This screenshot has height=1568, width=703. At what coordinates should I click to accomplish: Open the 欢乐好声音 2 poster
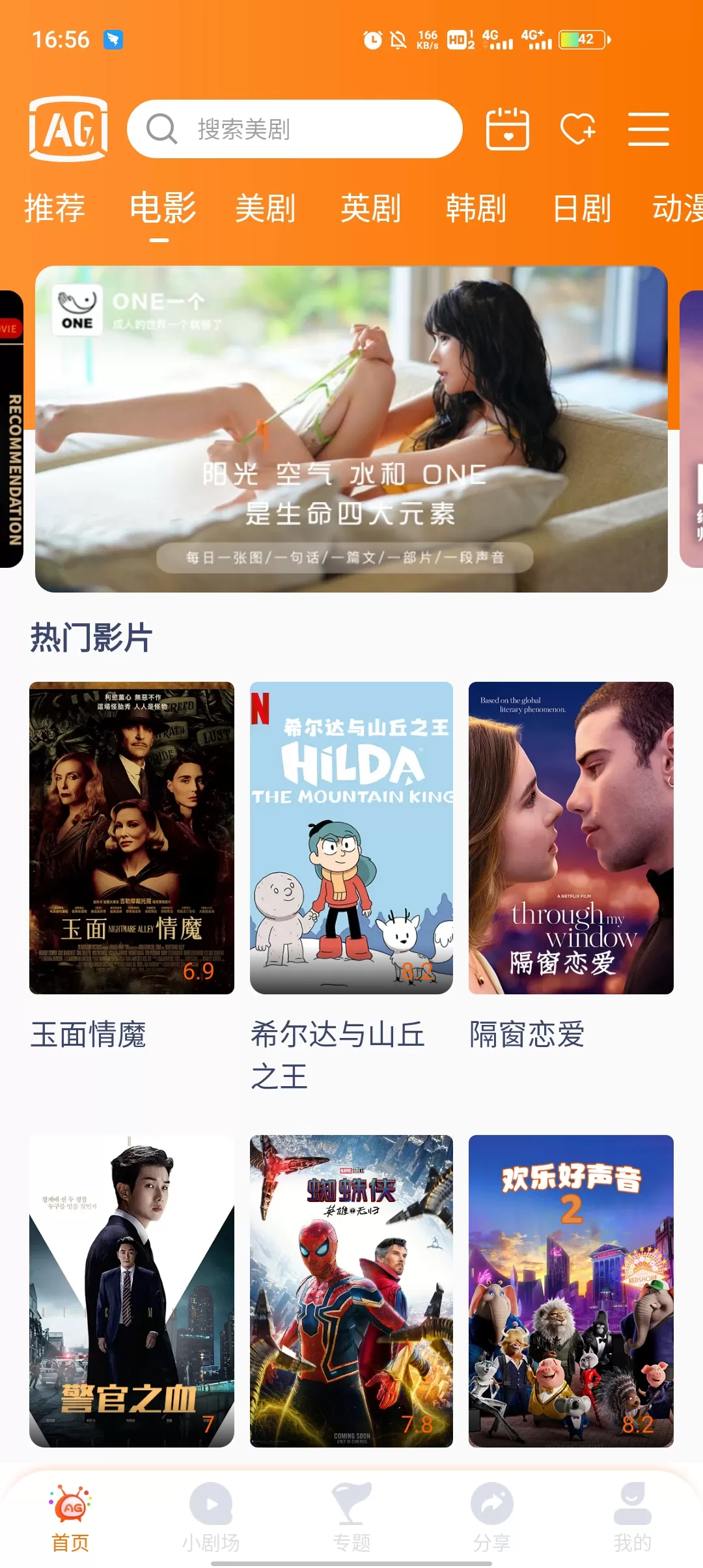(x=571, y=1291)
